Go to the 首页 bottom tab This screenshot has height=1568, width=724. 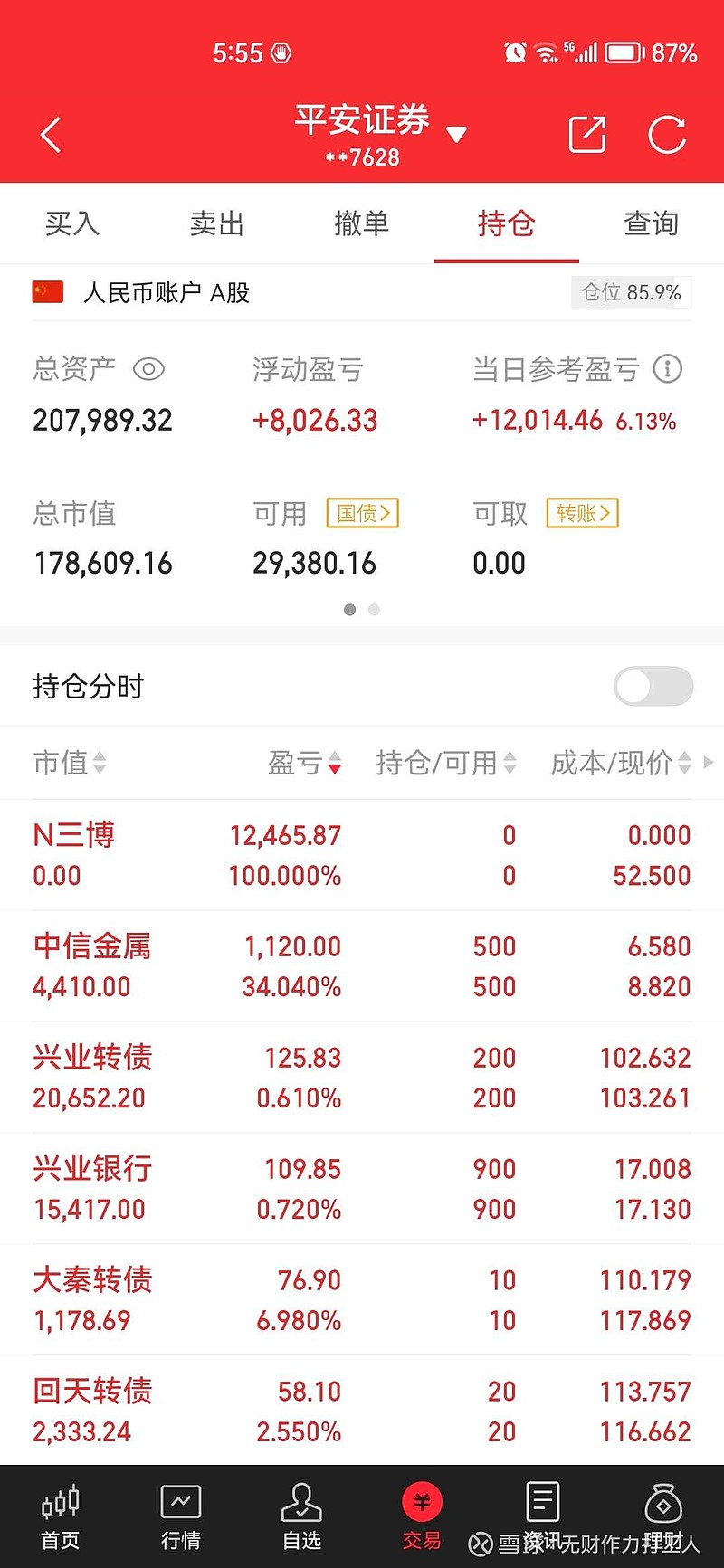point(61,1517)
